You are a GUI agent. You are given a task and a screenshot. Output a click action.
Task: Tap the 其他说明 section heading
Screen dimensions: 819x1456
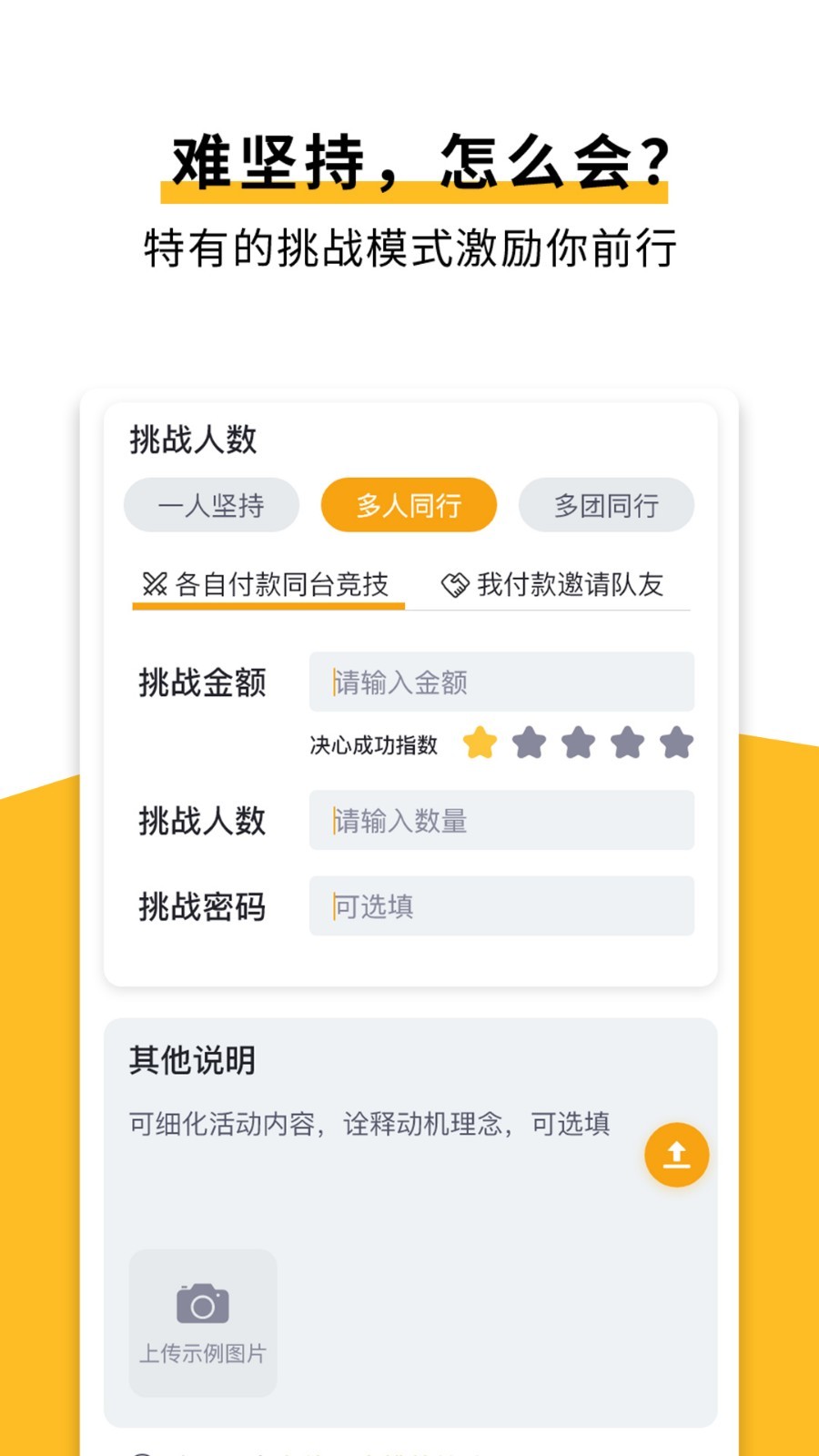point(192,1059)
